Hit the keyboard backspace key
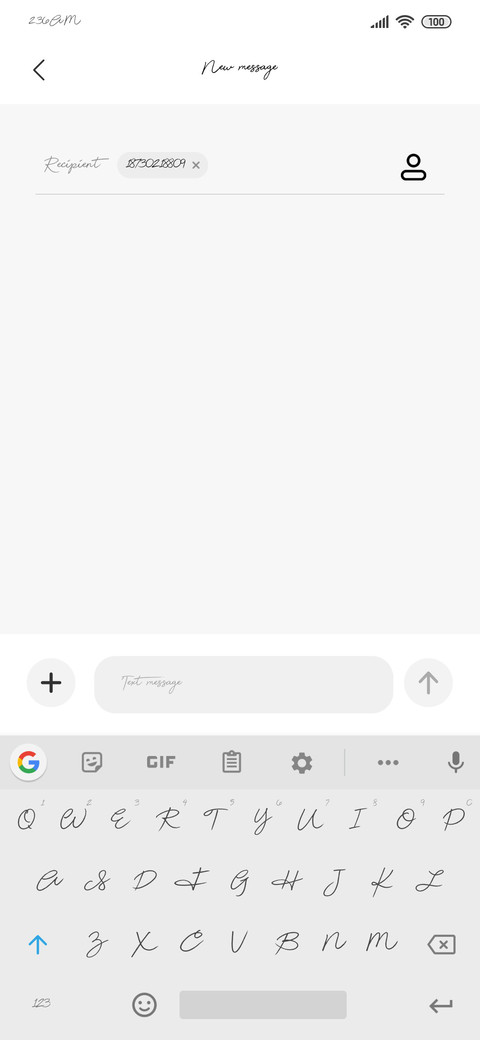 coord(442,944)
